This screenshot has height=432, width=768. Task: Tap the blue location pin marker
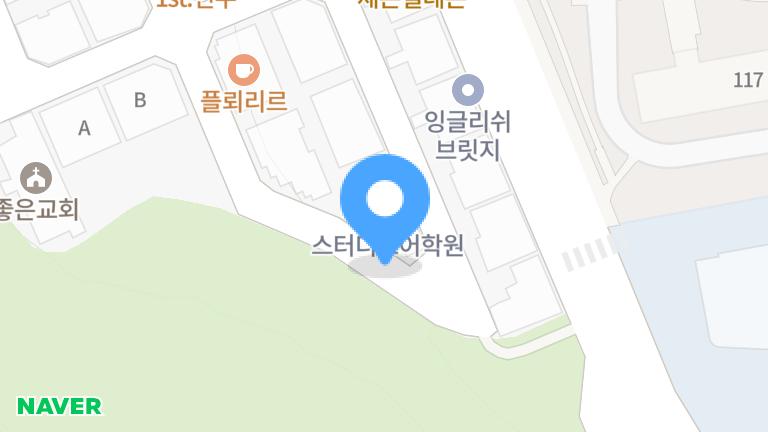coord(385,202)
